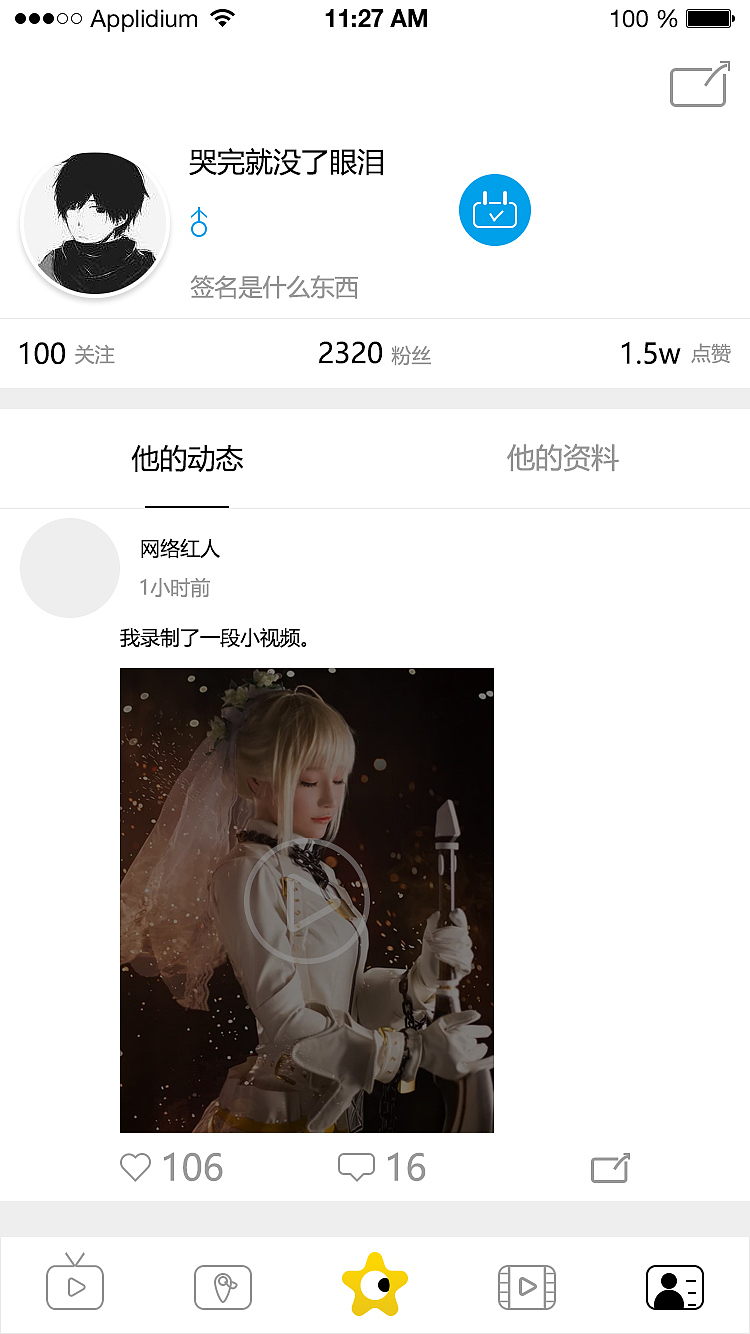
Task: Open the location discovery icon in bottom bar
Action: 222,1287
